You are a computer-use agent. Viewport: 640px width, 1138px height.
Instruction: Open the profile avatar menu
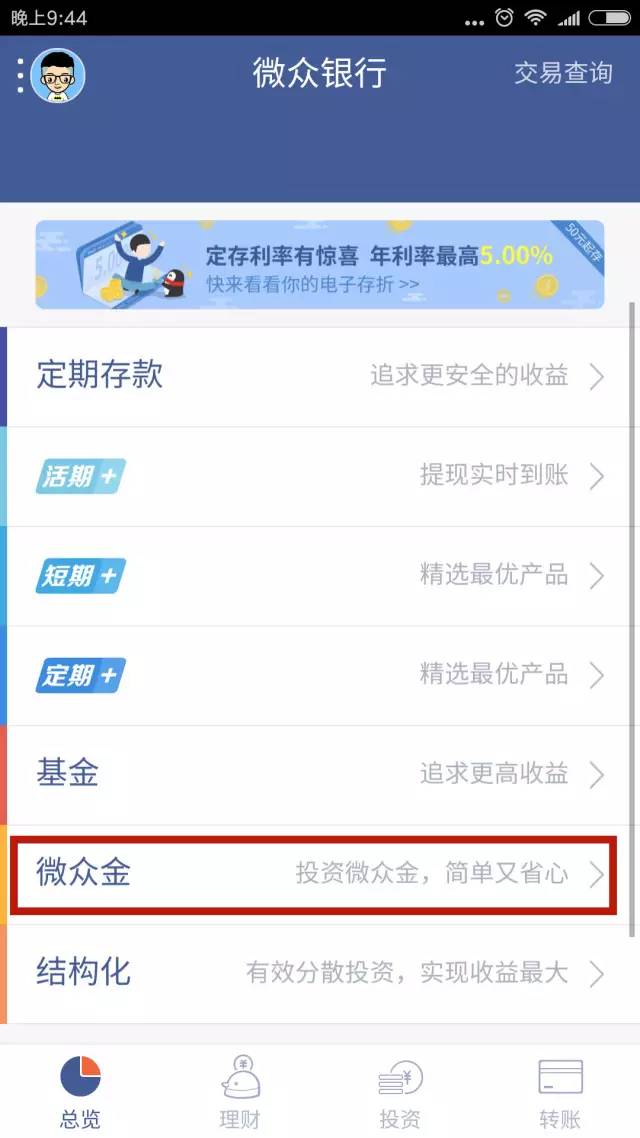coord(57,75)
